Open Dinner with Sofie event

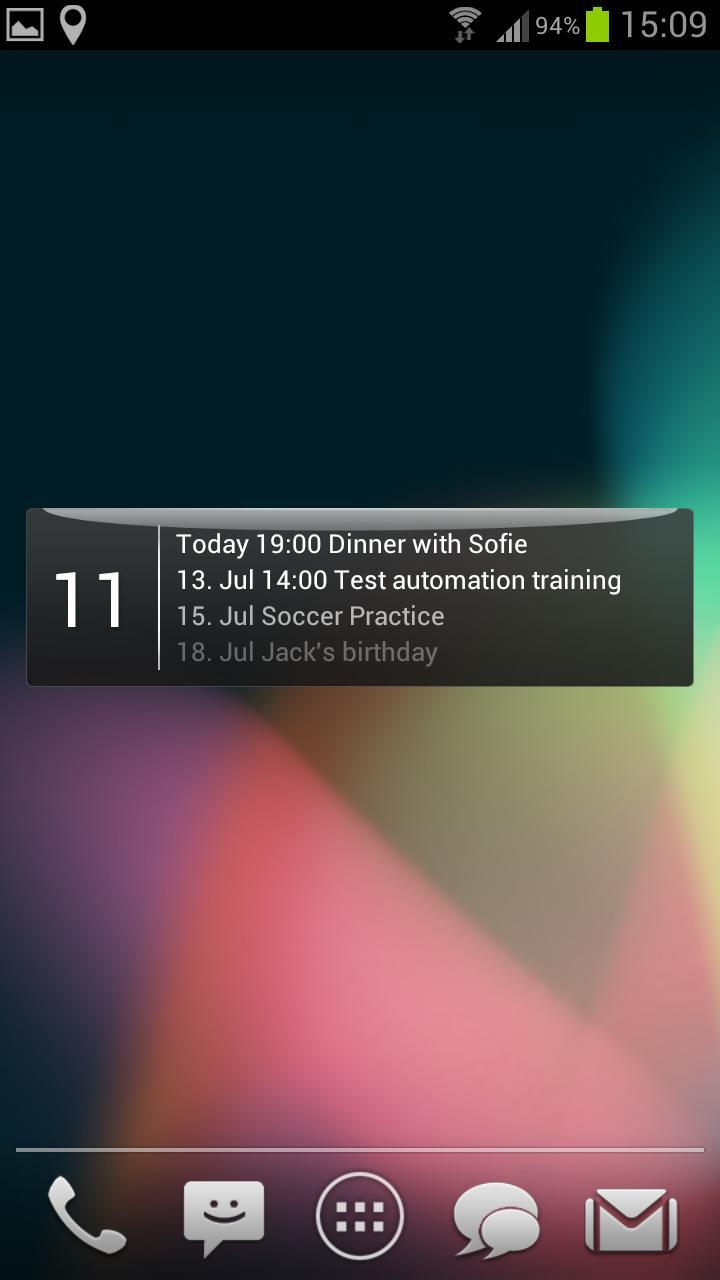352,545
